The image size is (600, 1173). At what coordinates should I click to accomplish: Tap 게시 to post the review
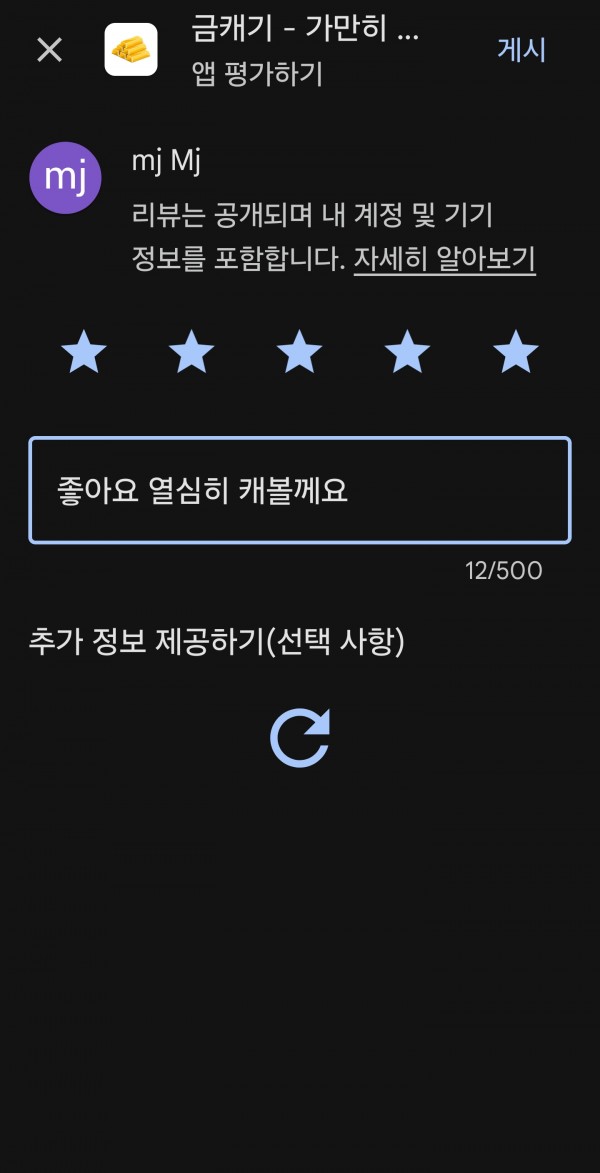pos(521,50)
